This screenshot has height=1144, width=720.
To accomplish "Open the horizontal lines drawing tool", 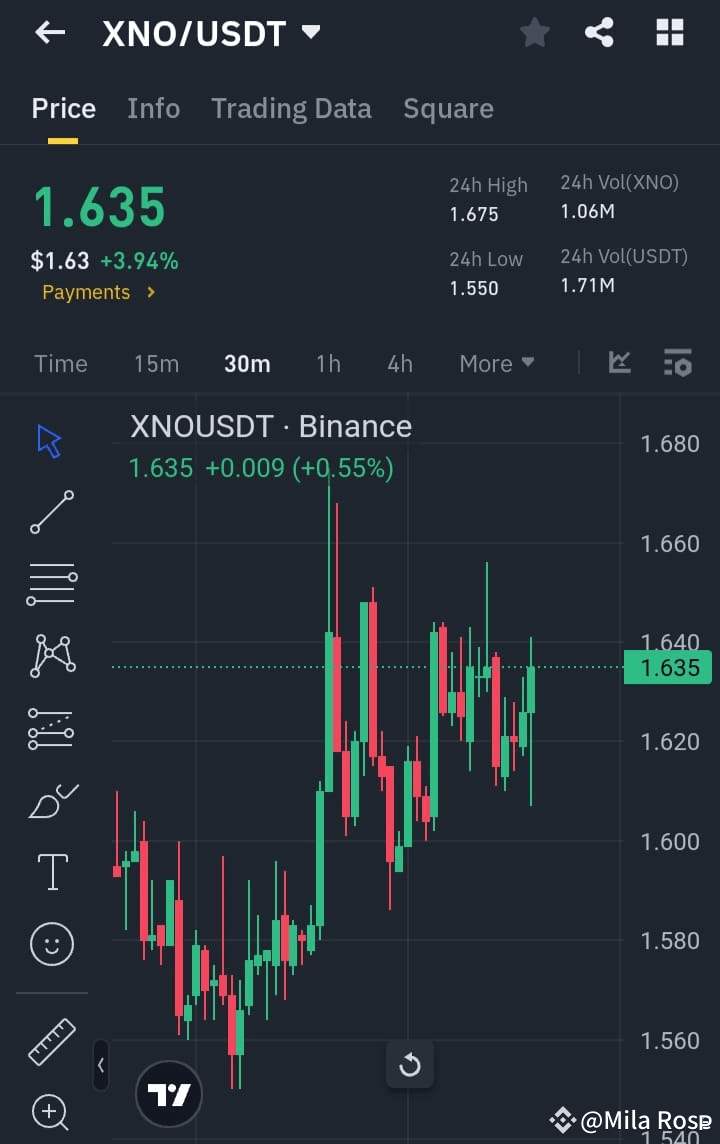I will tap(50, 583).
